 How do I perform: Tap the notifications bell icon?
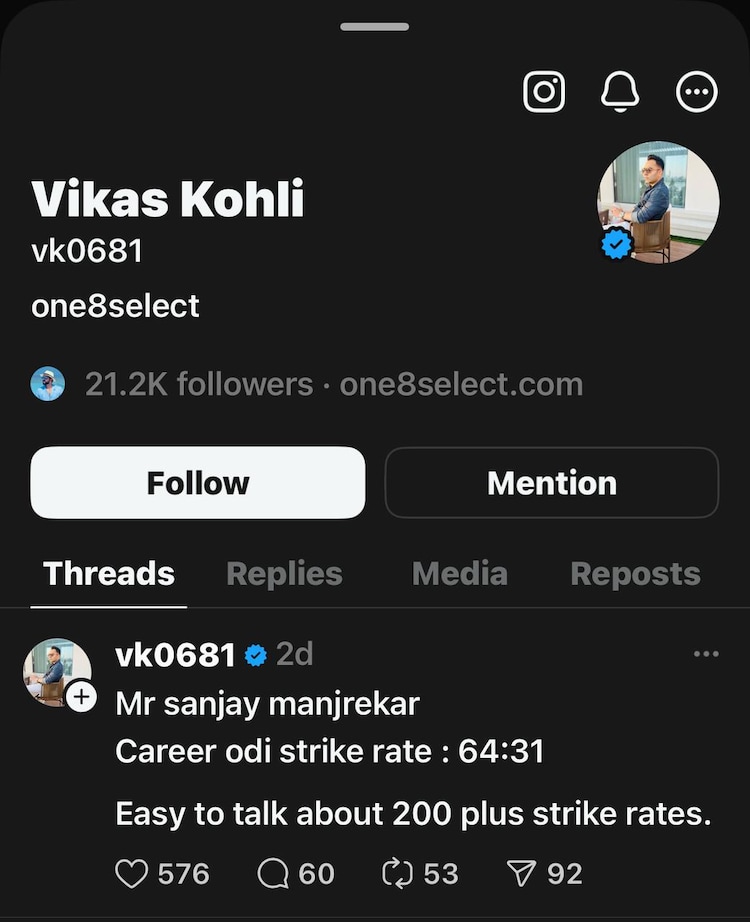coord(620,92)
